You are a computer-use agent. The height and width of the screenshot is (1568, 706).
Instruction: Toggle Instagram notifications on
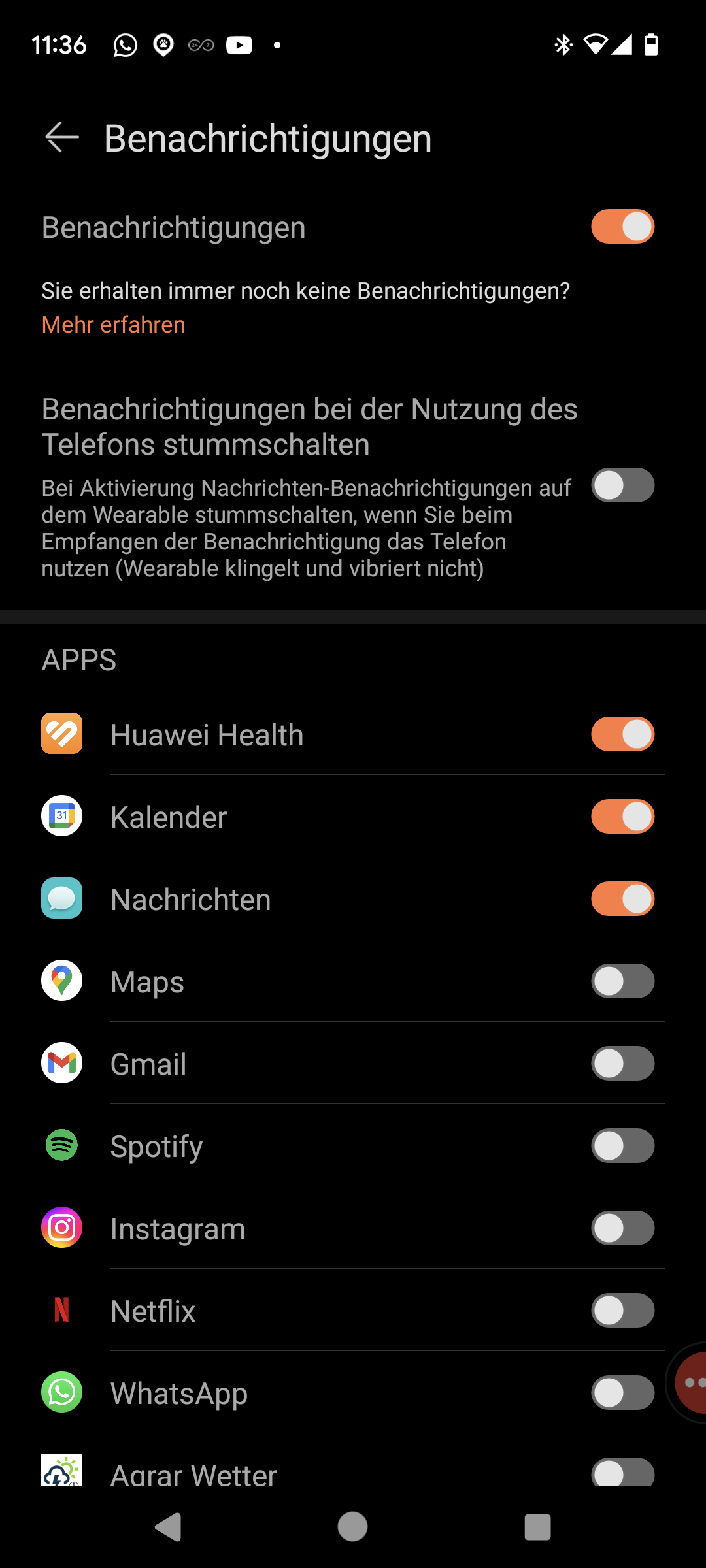coord(622,1228)
